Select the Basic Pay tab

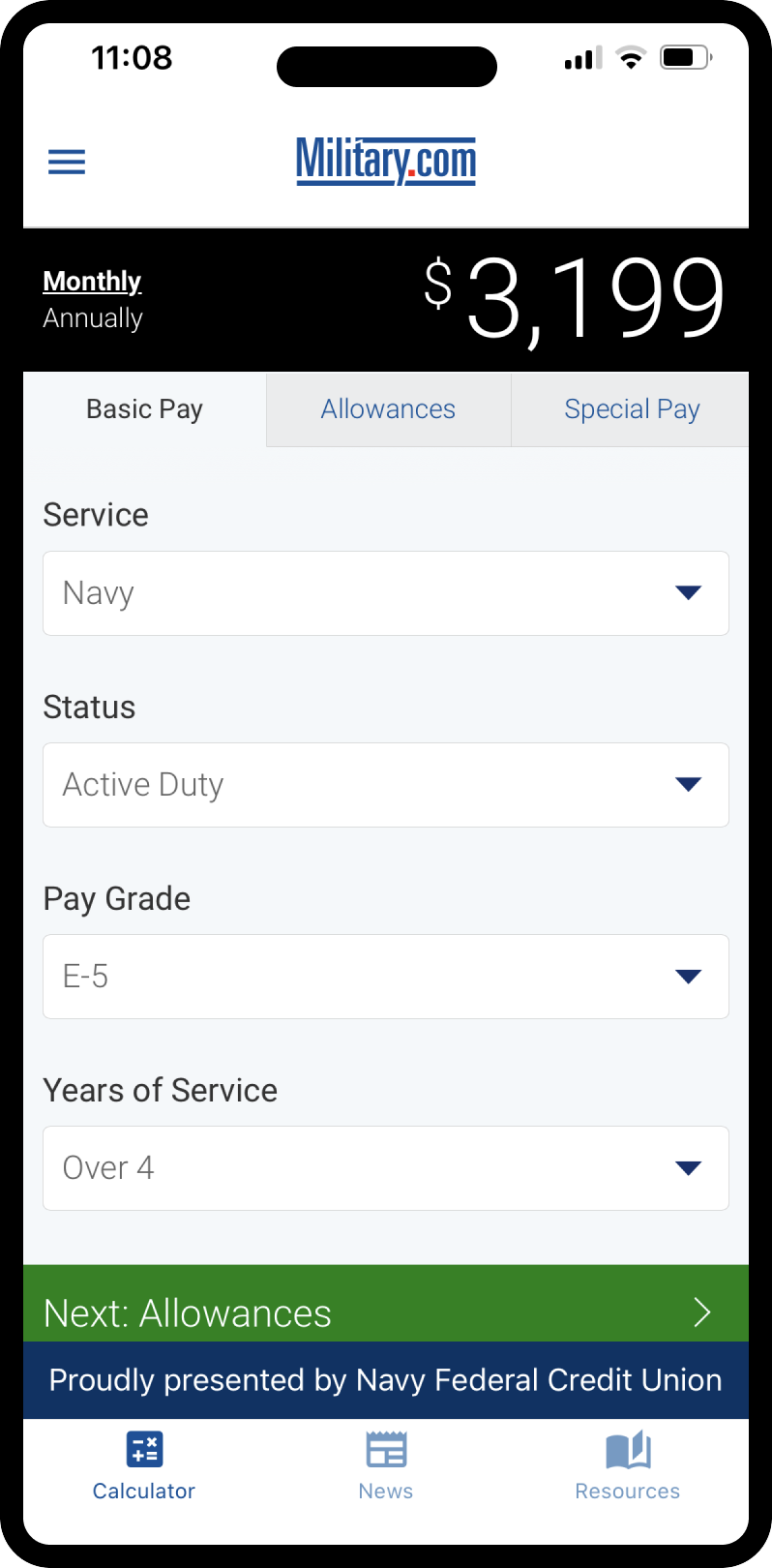click(144, 409)
